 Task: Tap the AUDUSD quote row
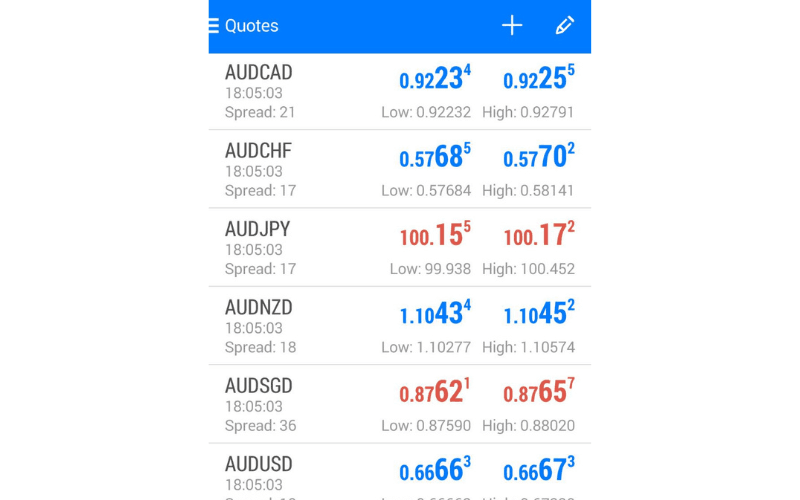click(x=399, y=474)
